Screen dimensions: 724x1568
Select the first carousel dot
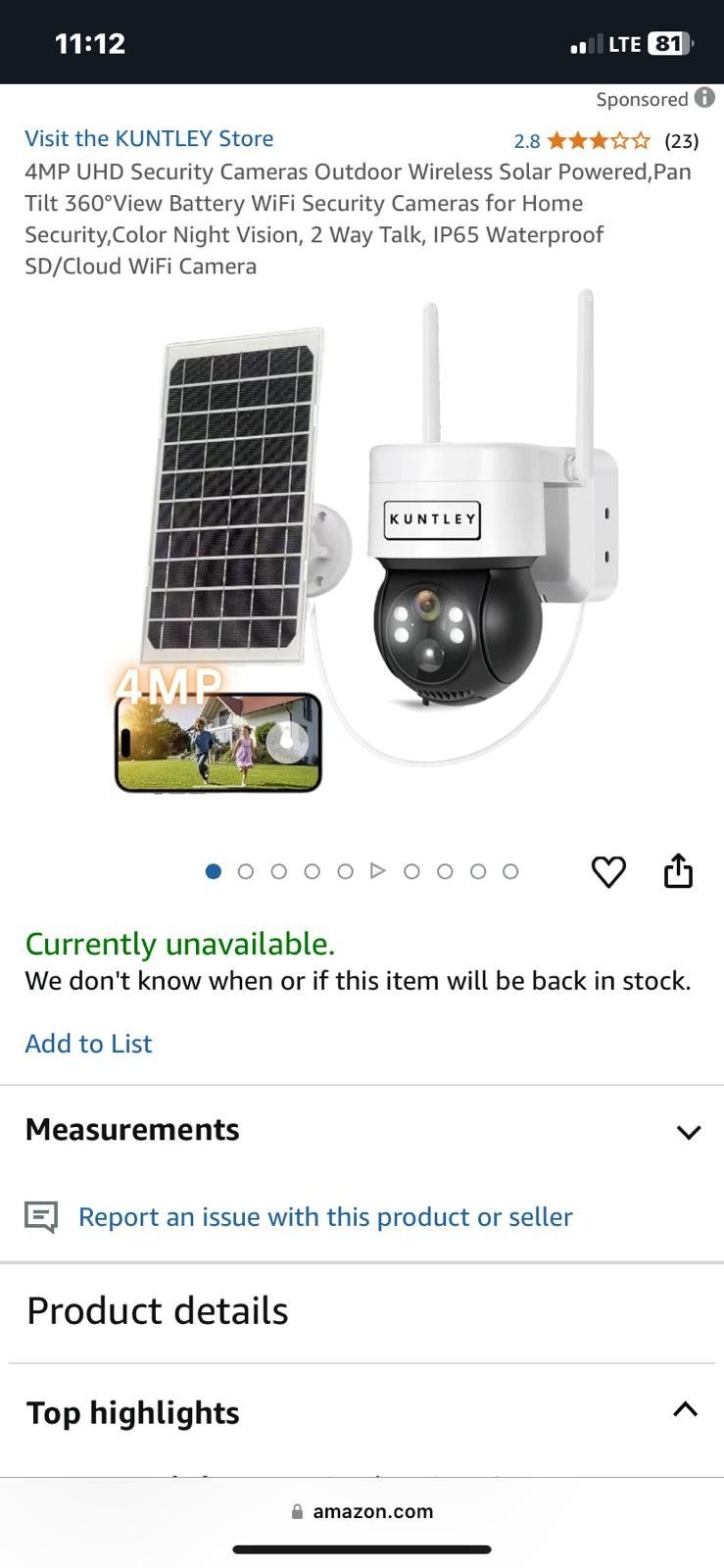pos(214,871)
